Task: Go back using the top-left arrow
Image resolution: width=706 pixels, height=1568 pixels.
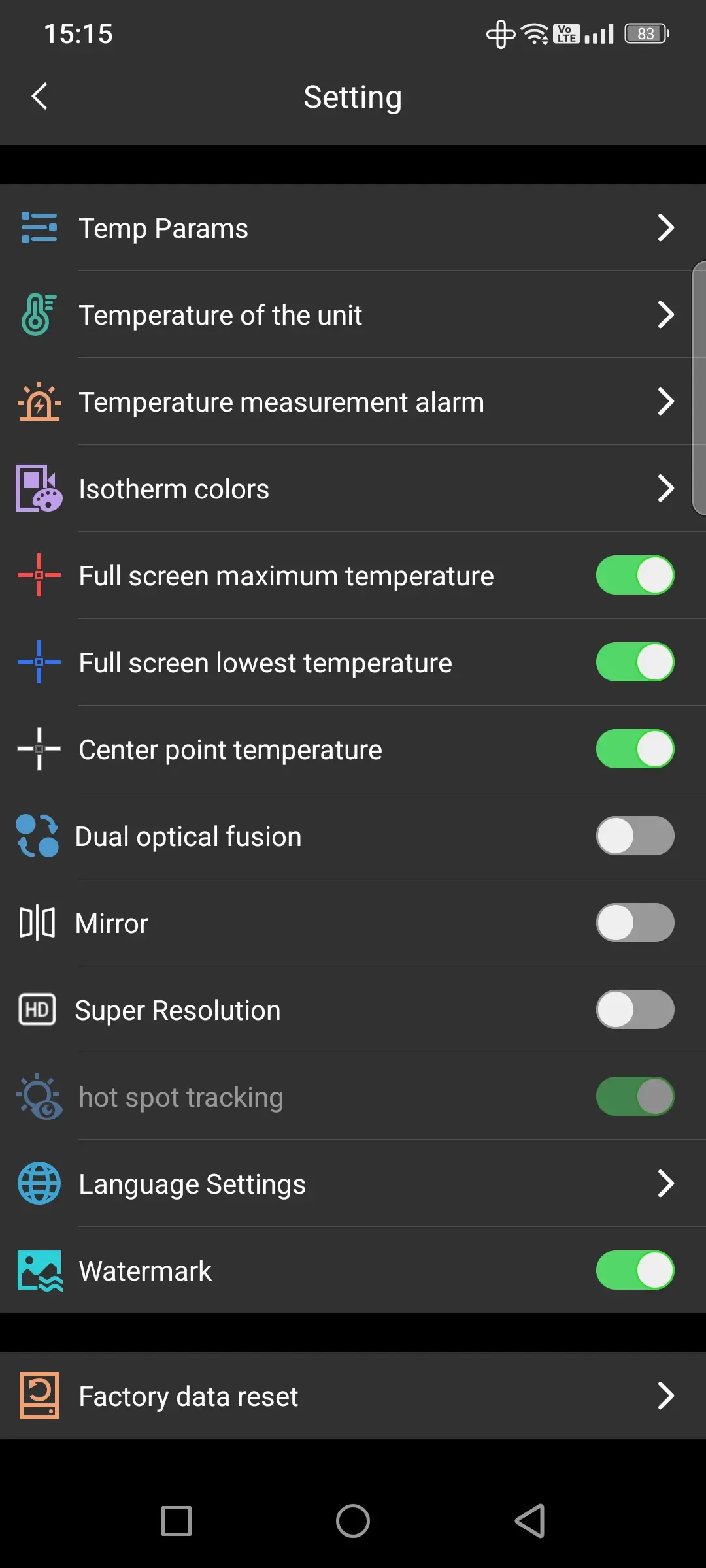Action: click(40, 97)
